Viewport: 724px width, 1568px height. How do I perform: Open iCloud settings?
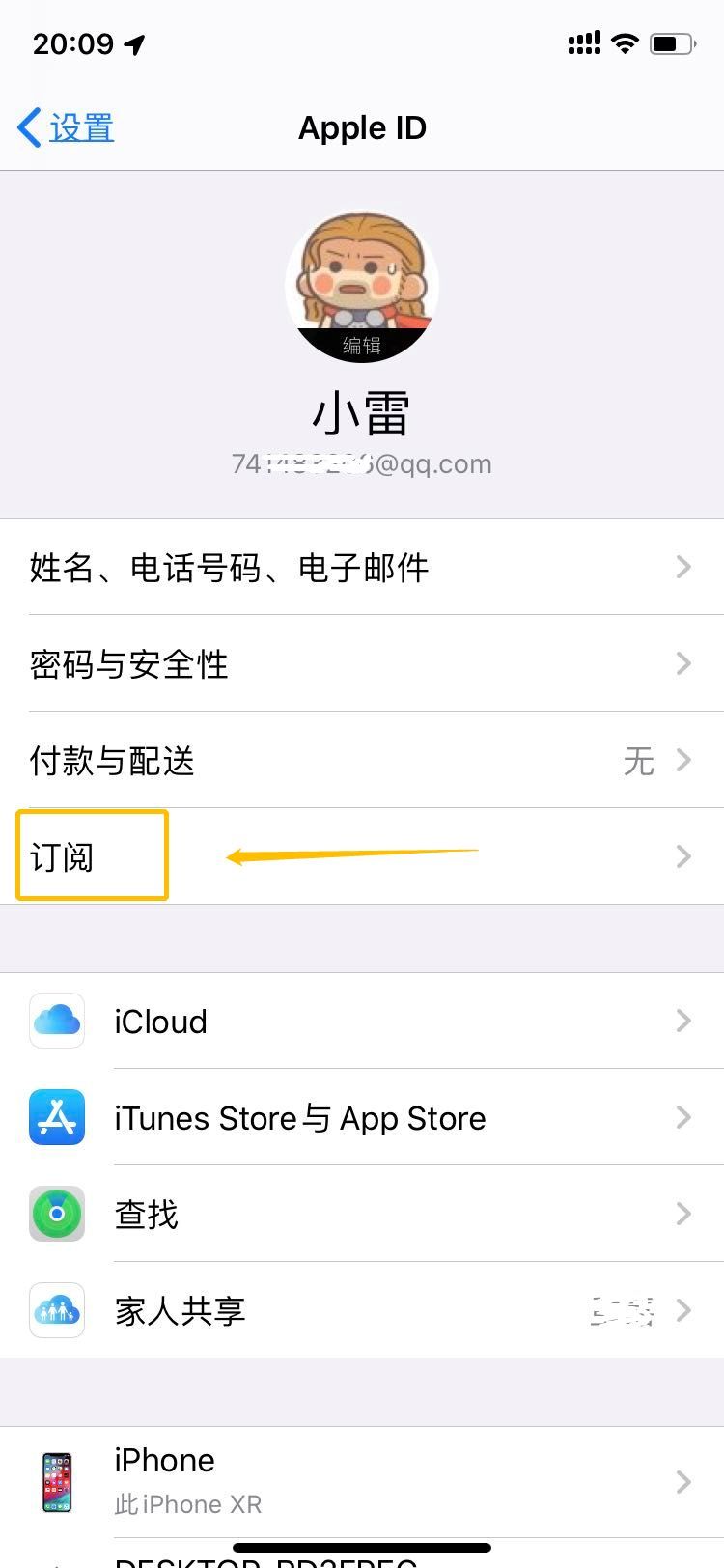[x=362, y=1022]
